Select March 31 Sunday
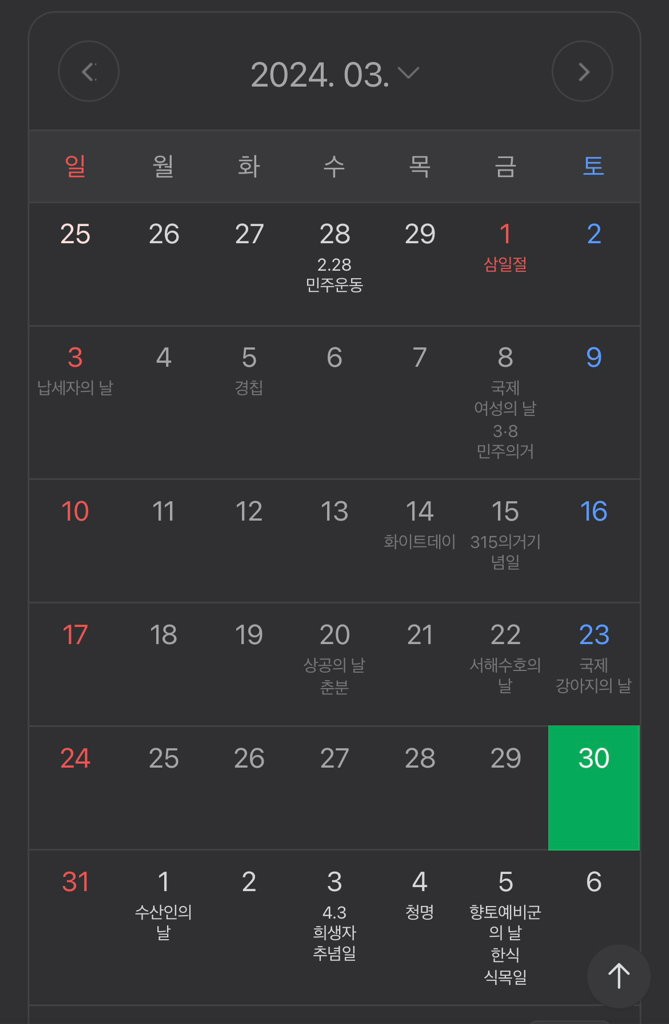 pos(75,882)
